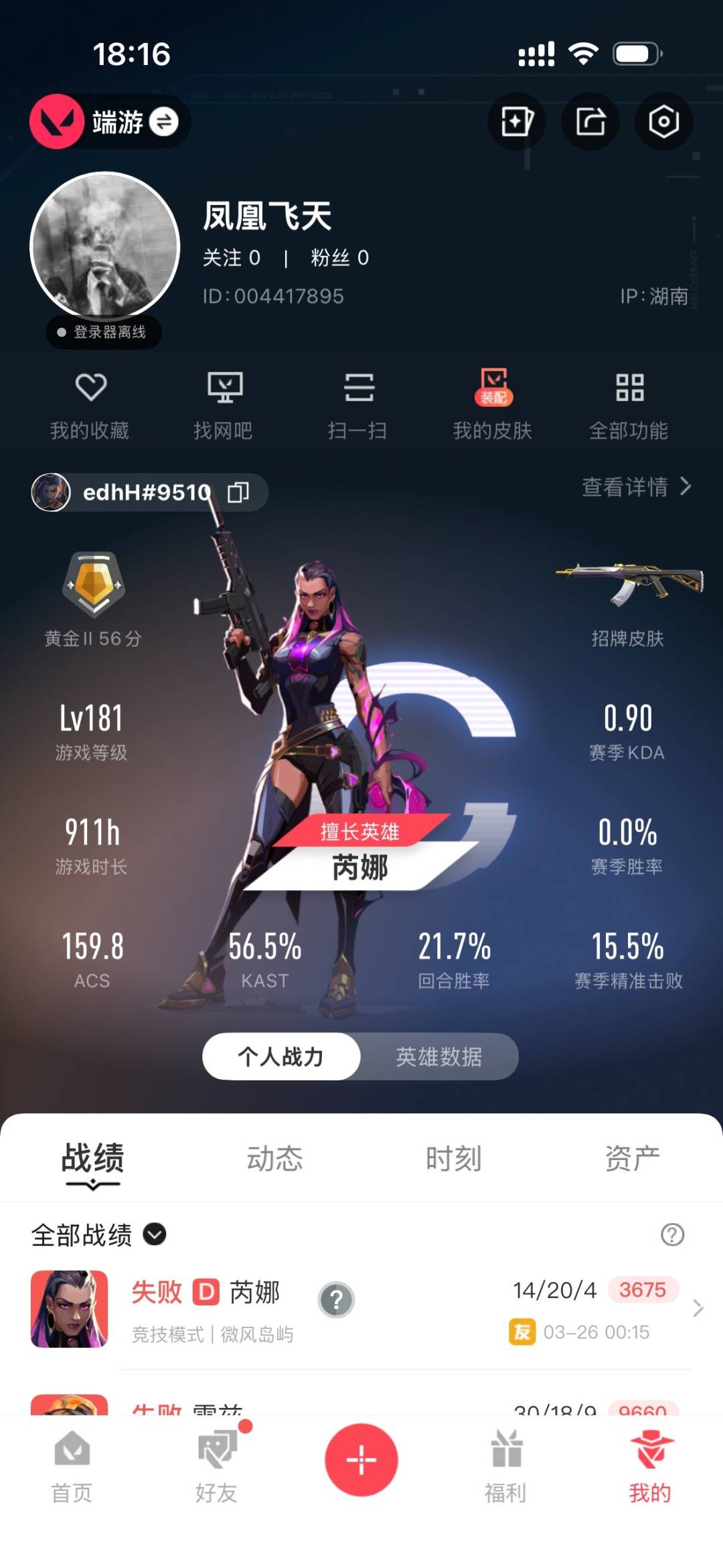Open settings via the gear icon
Screen dimensions: 723x1568
(x=663, y=122)
